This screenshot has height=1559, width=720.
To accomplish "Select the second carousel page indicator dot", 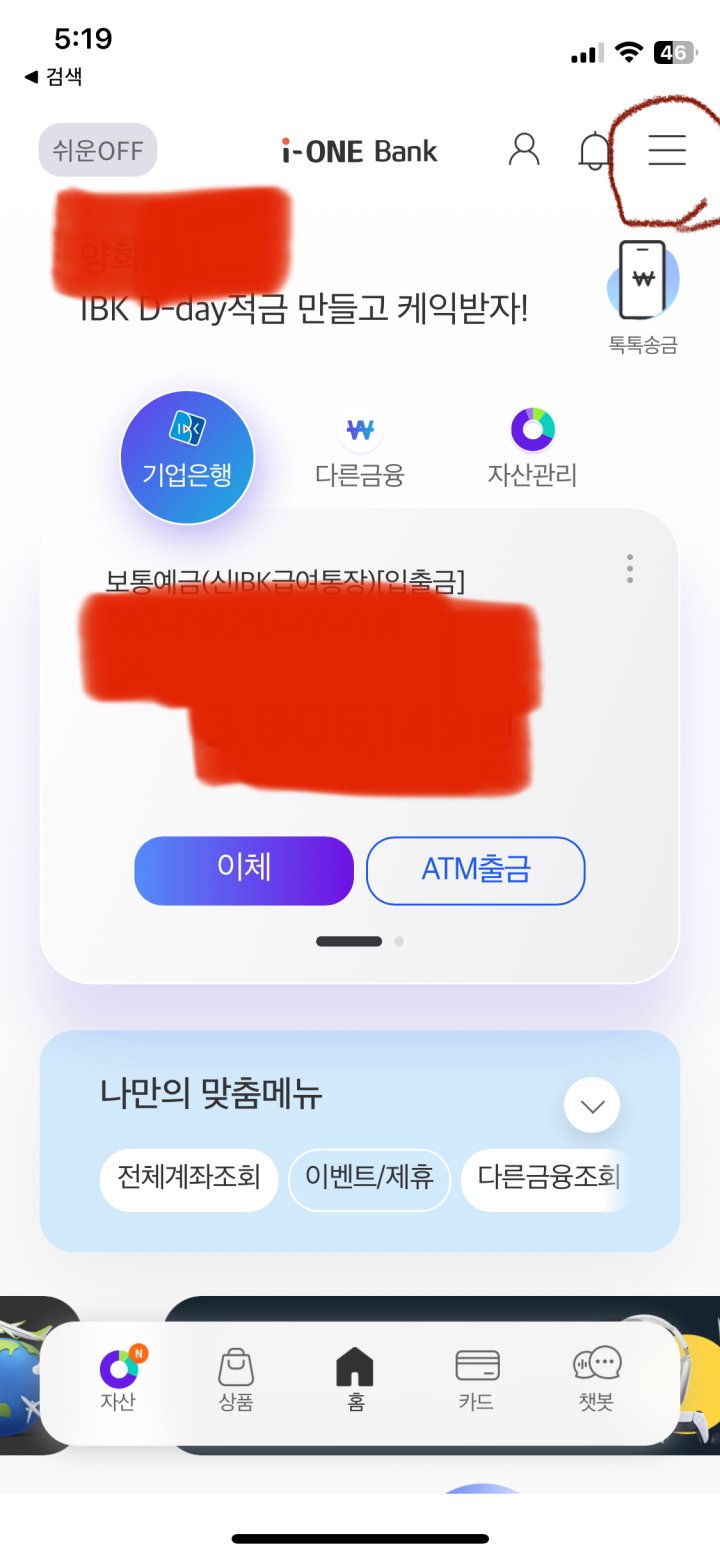I will pyautogui.click(x=398, y=941).
